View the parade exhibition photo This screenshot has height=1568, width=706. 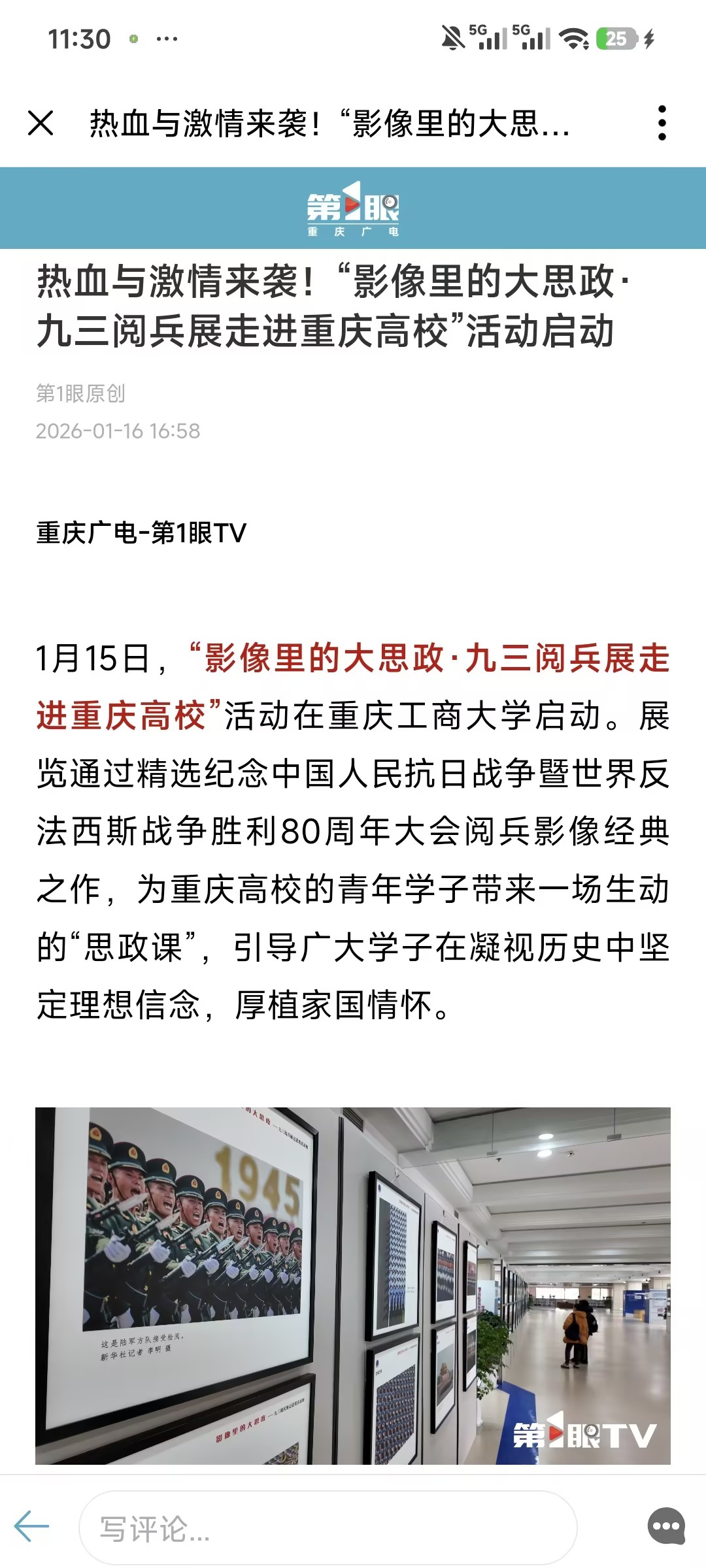(x=353, y=1284)
